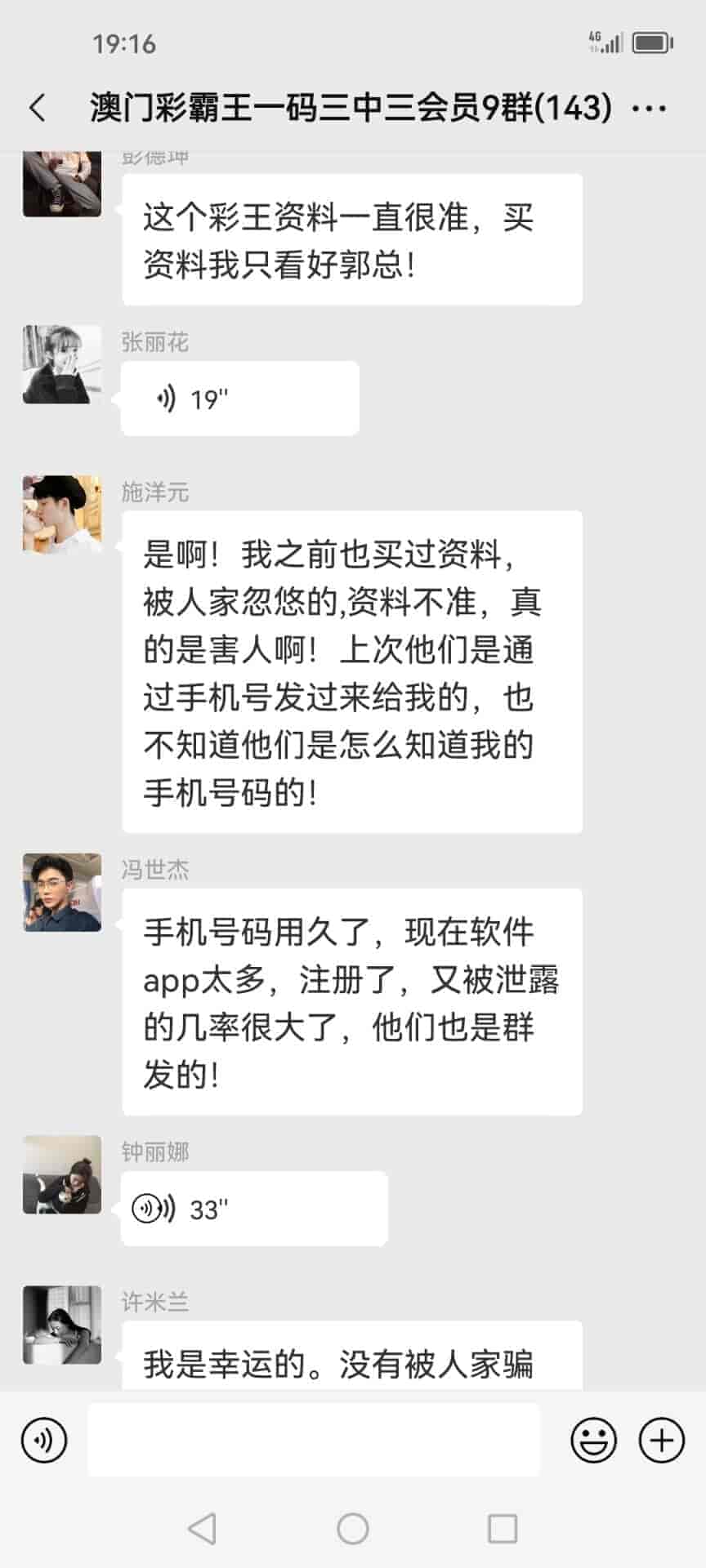
Task: Open 许米兰's profile avatar
Action: click(62, 1325)
